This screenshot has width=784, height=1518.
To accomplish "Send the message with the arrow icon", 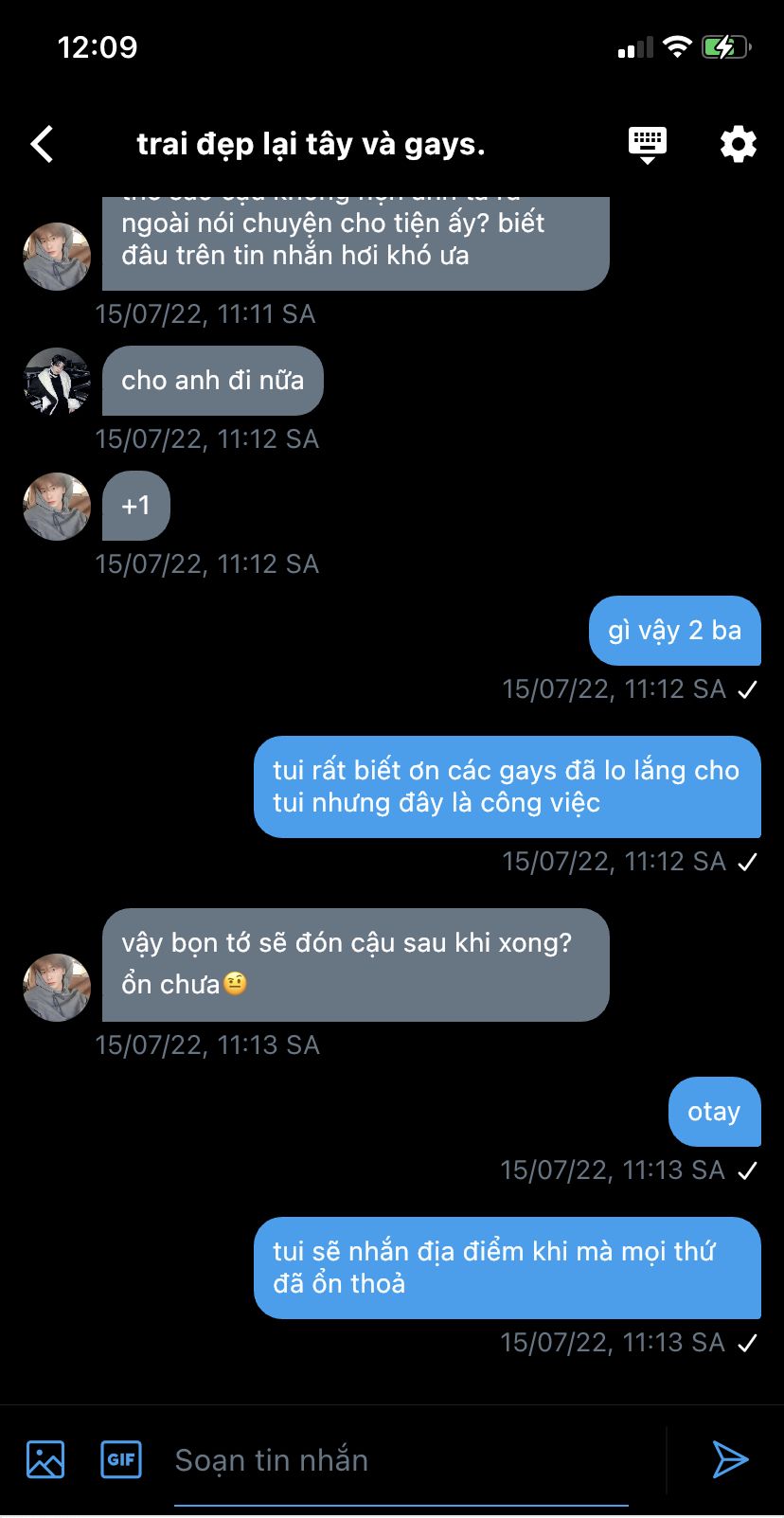I will pyautogui.click(x=730, y=1459).
